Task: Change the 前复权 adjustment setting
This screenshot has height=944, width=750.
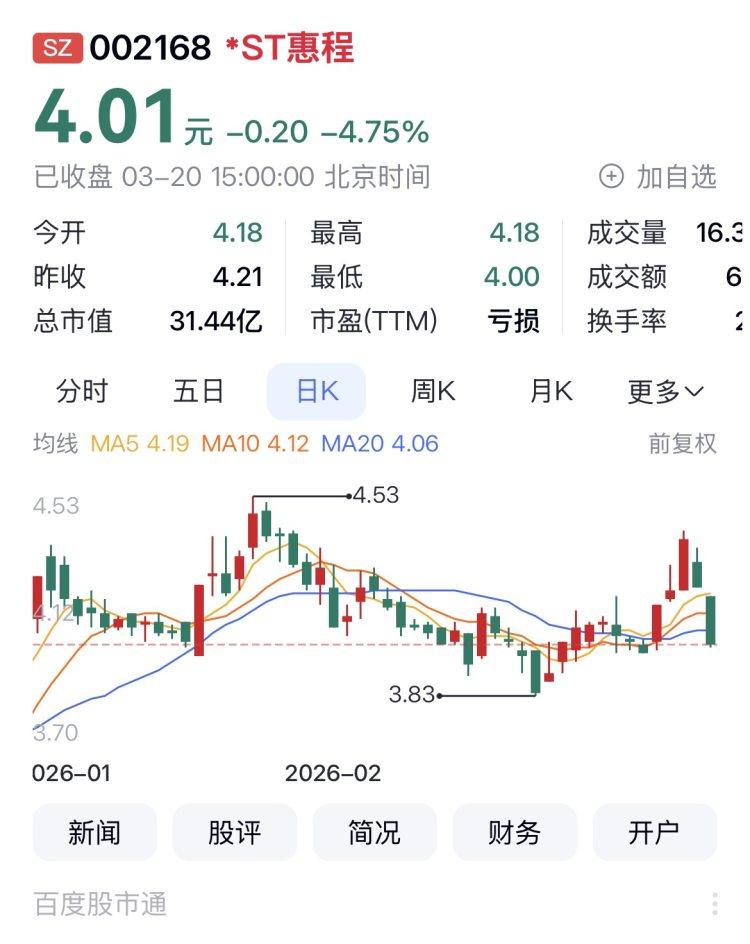Action: [682, 443]
